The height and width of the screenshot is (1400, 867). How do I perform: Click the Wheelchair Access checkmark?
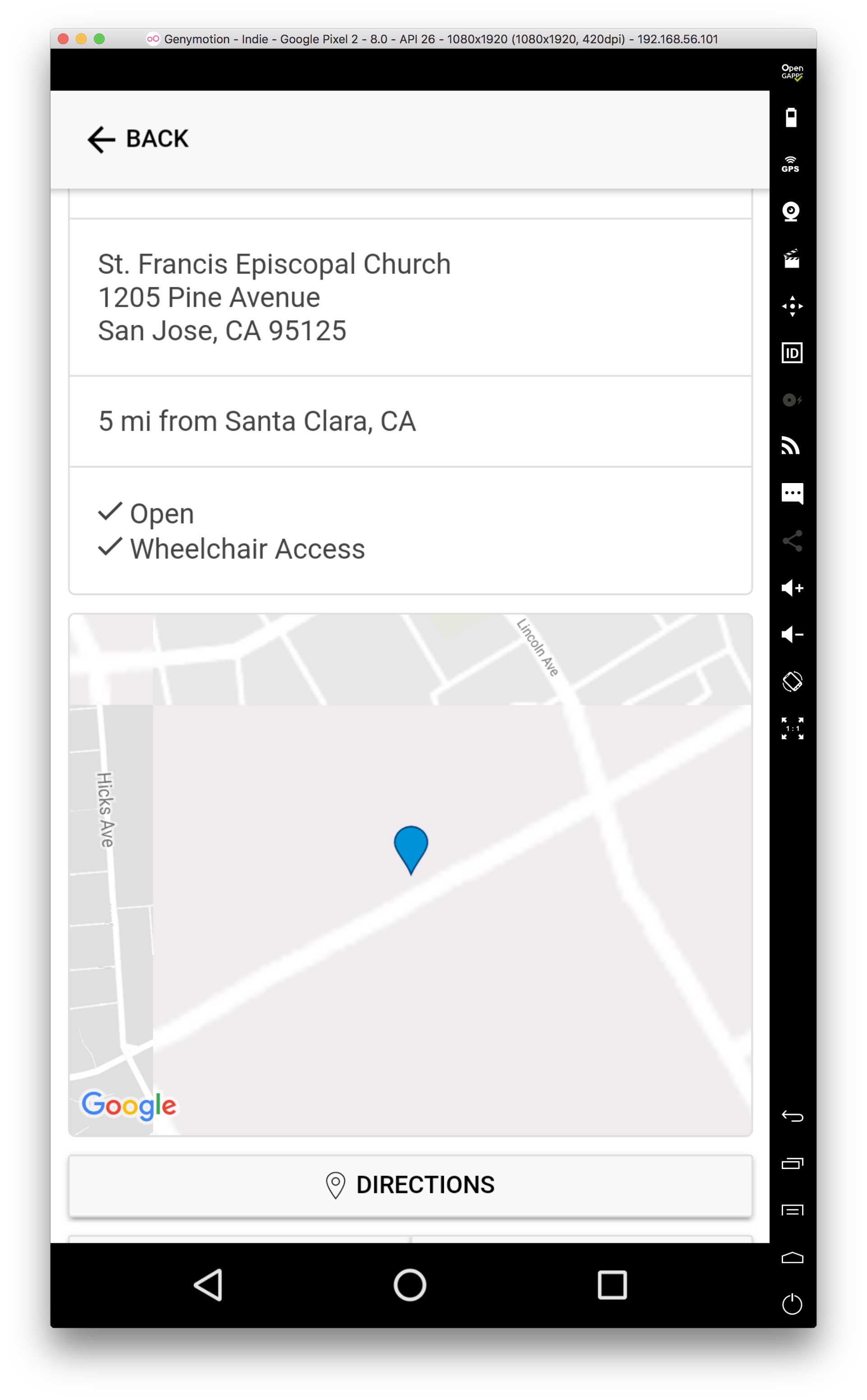(110, 548)
